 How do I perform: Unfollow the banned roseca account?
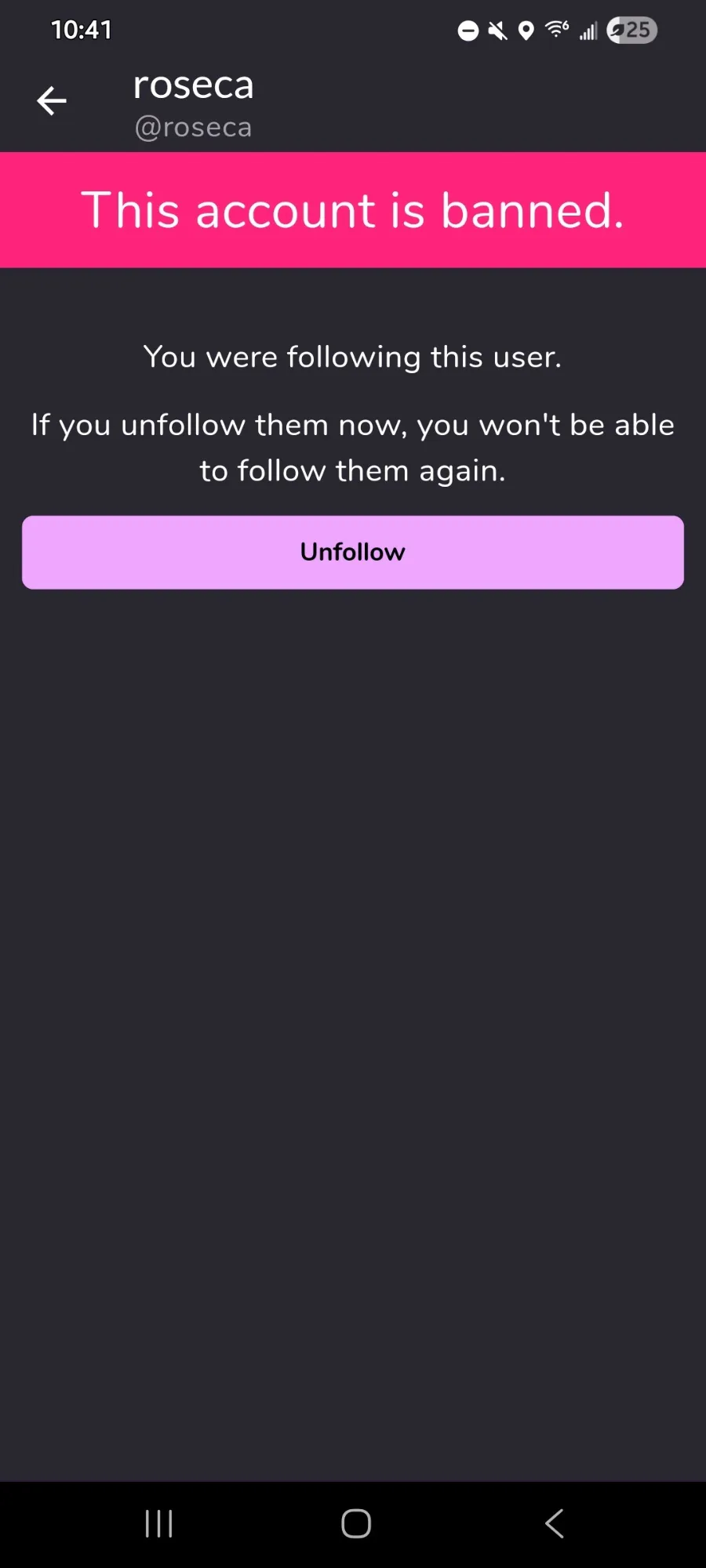(353, 552)
